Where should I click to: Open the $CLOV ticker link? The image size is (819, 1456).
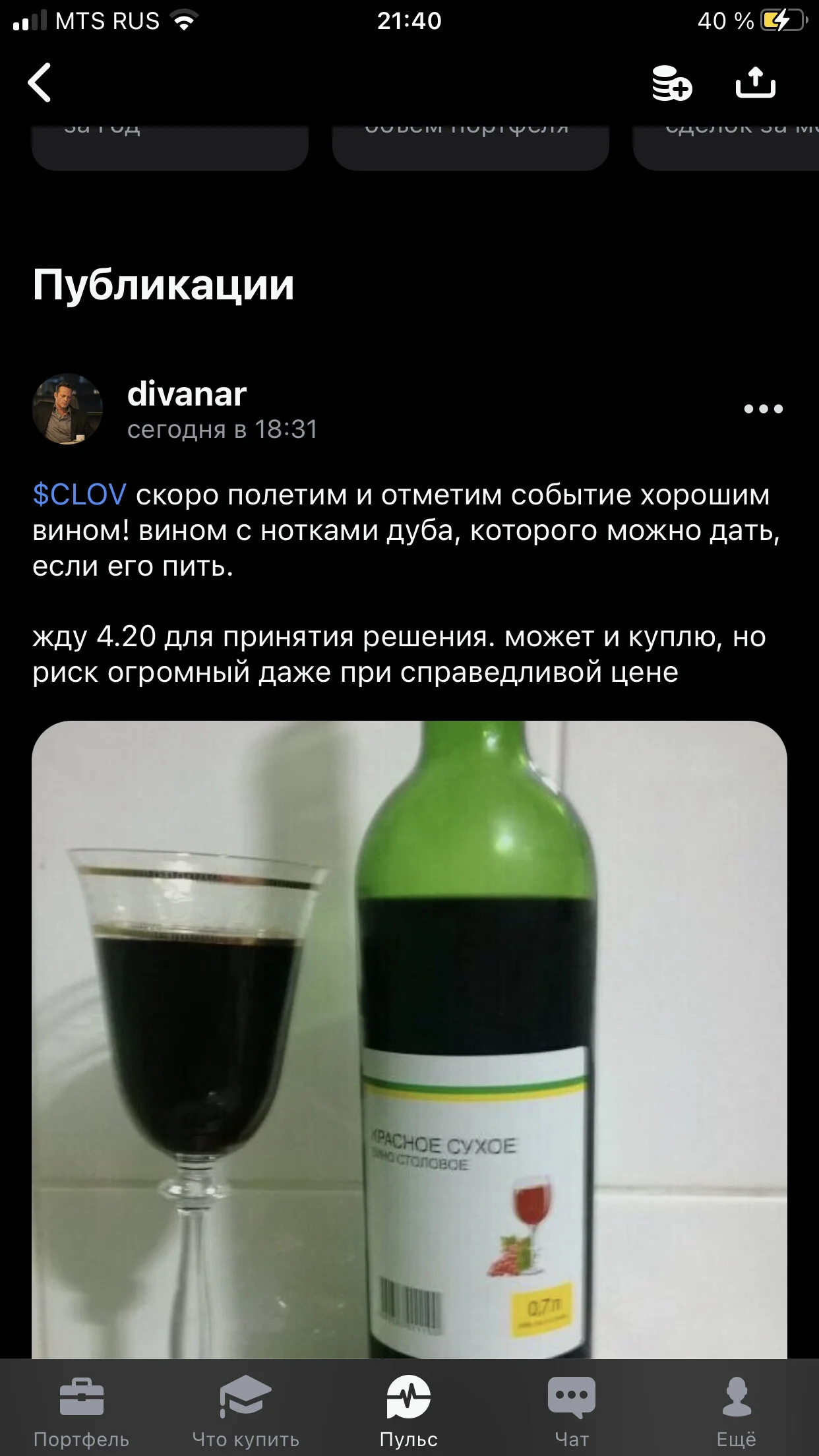coord(79,495)
